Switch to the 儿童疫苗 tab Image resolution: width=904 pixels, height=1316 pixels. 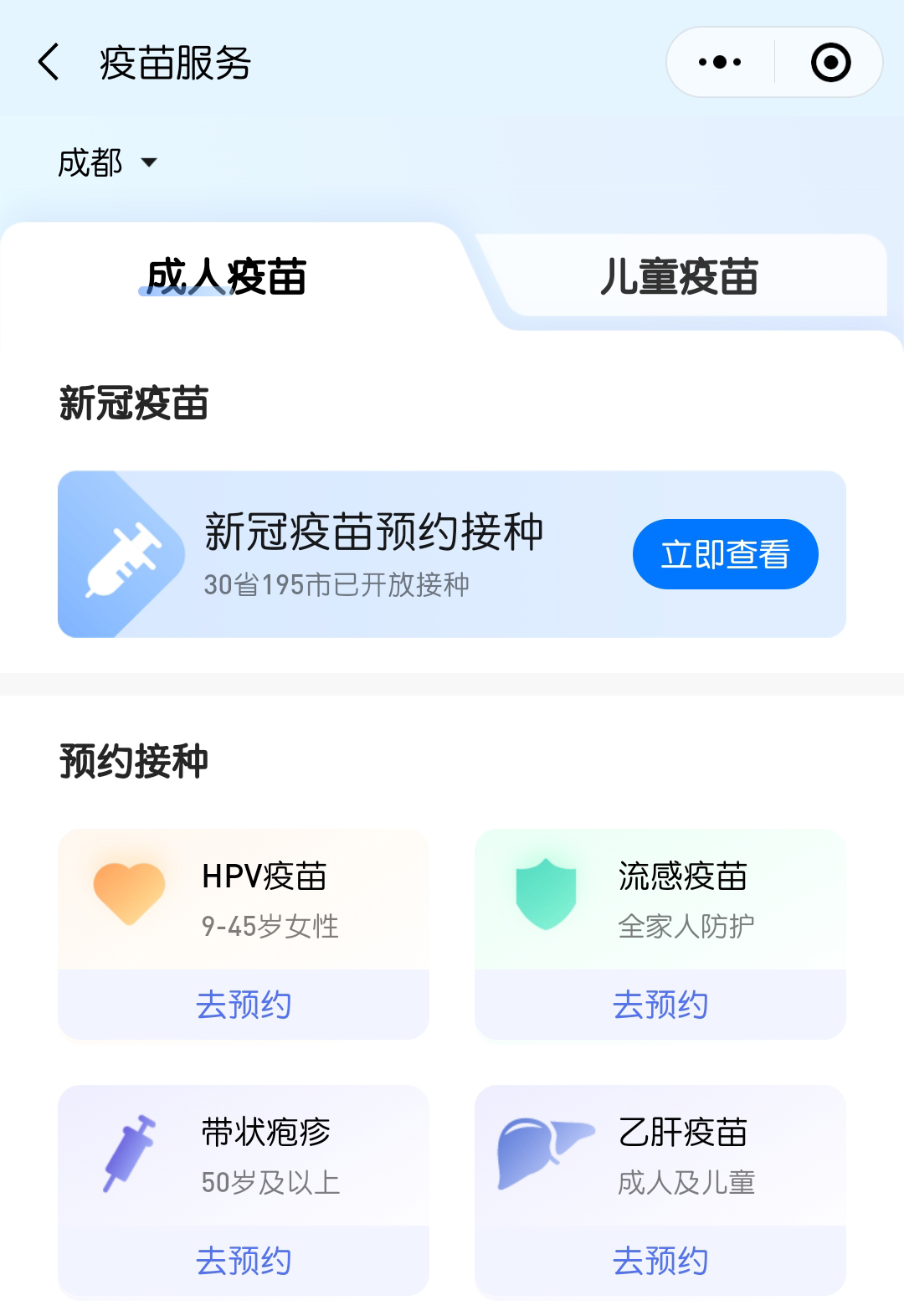(679, 277)
